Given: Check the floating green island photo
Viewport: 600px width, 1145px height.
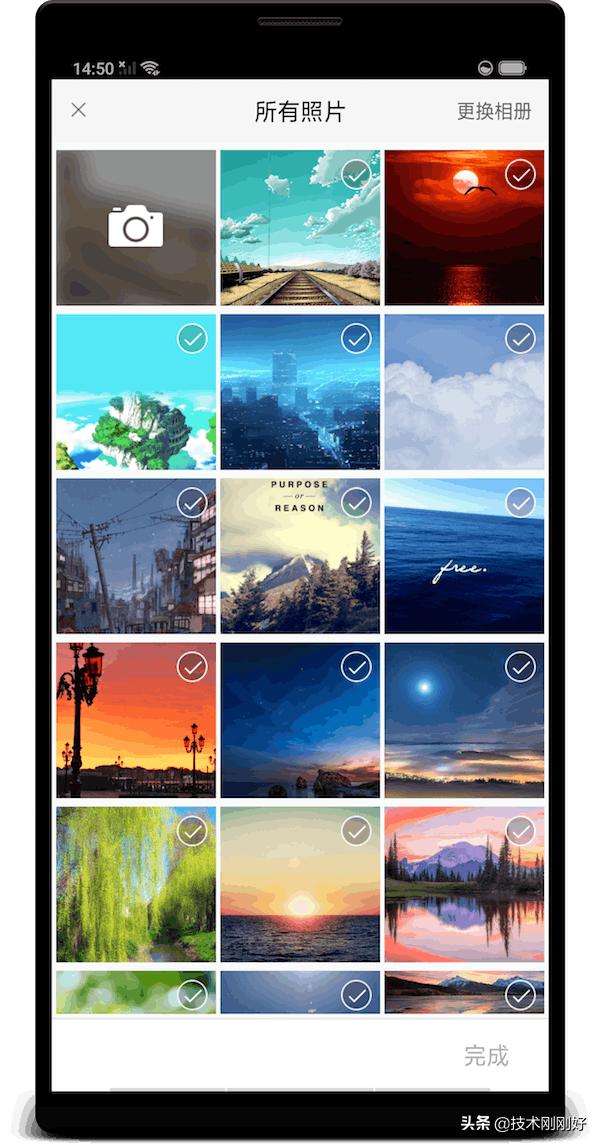Looking at the screenshot, I should (x=192, y=339).
